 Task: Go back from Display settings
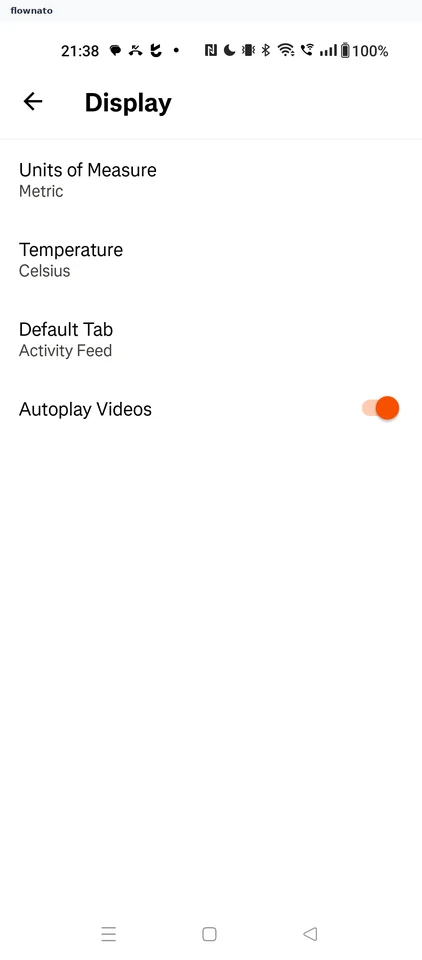click(33, 102)
